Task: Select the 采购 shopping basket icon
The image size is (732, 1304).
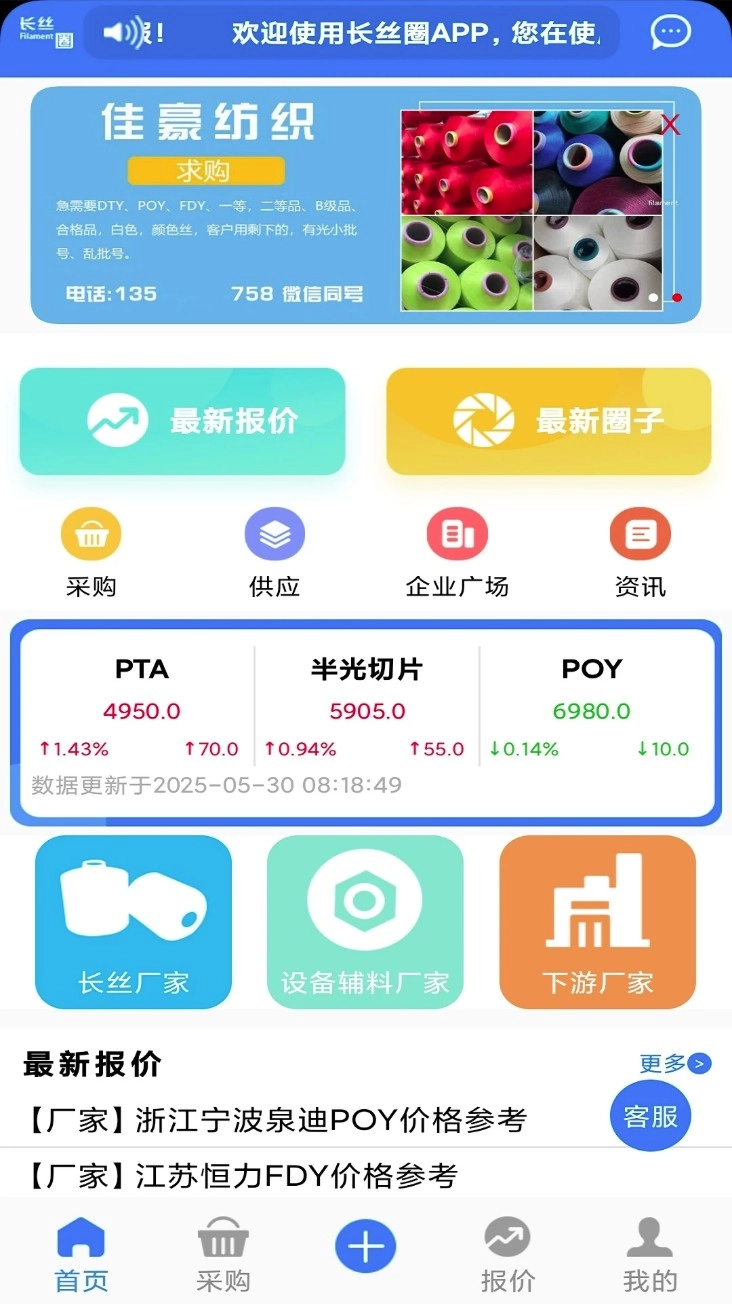Action: point(91,533)
